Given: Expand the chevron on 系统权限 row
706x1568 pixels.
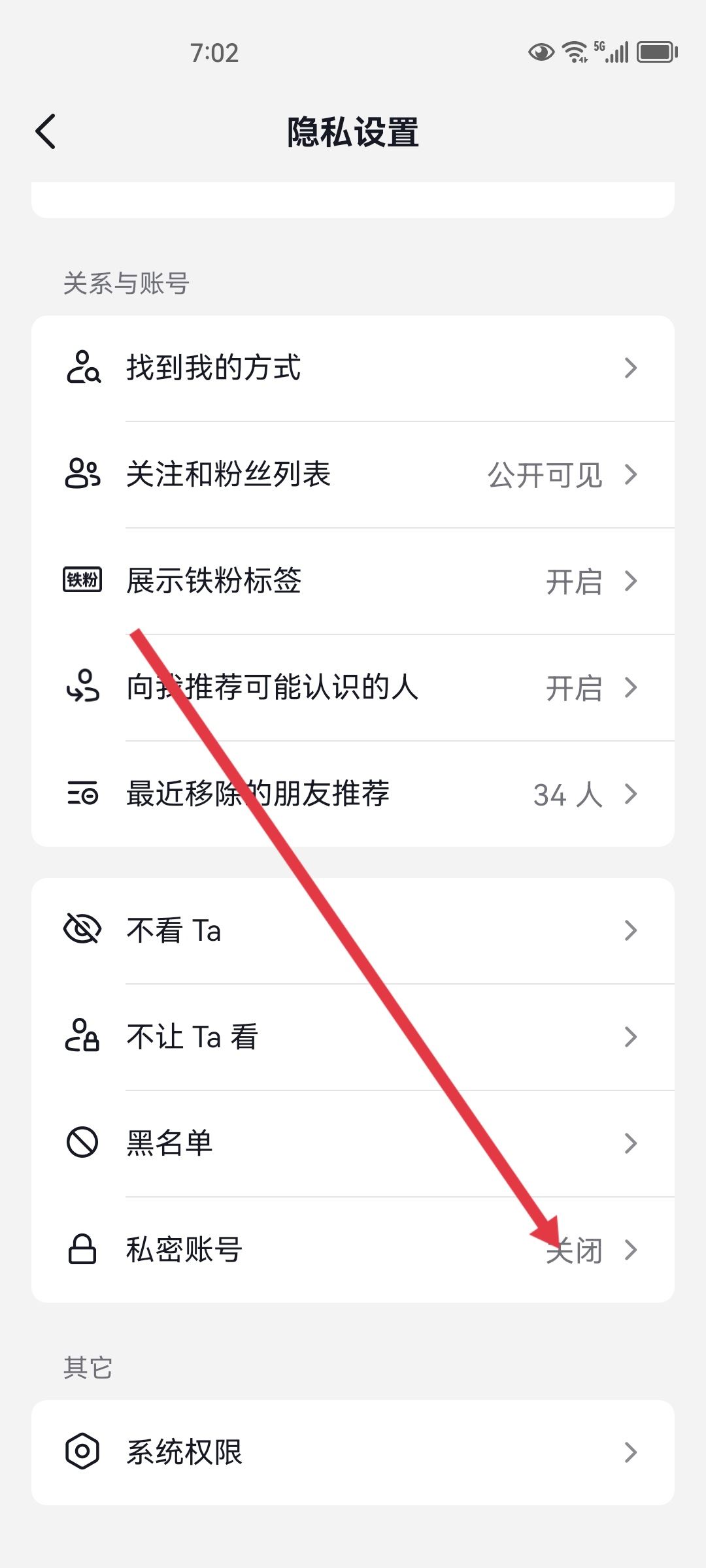Looking at the screenshot, I should point(630,1452).
